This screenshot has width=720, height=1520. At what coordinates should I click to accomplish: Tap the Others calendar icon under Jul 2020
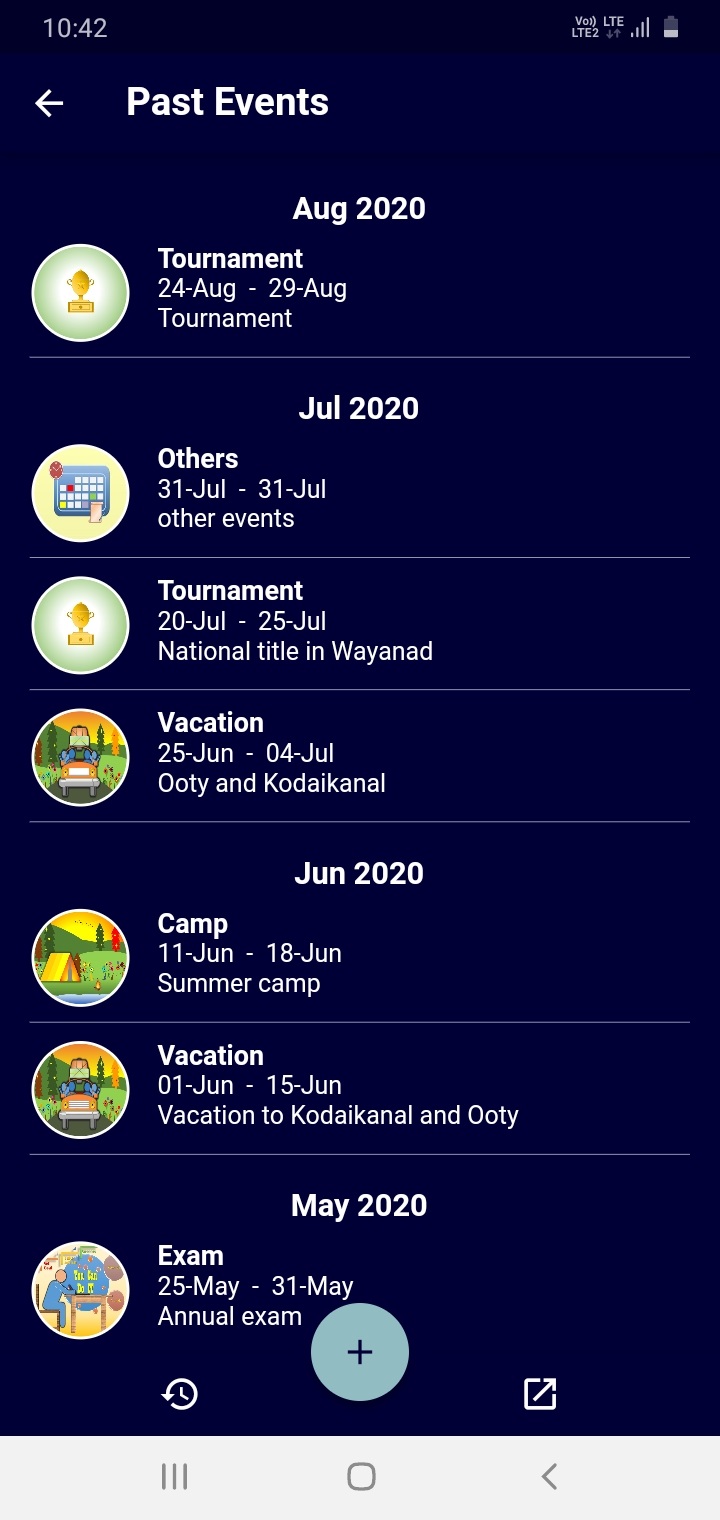(80, 492)
